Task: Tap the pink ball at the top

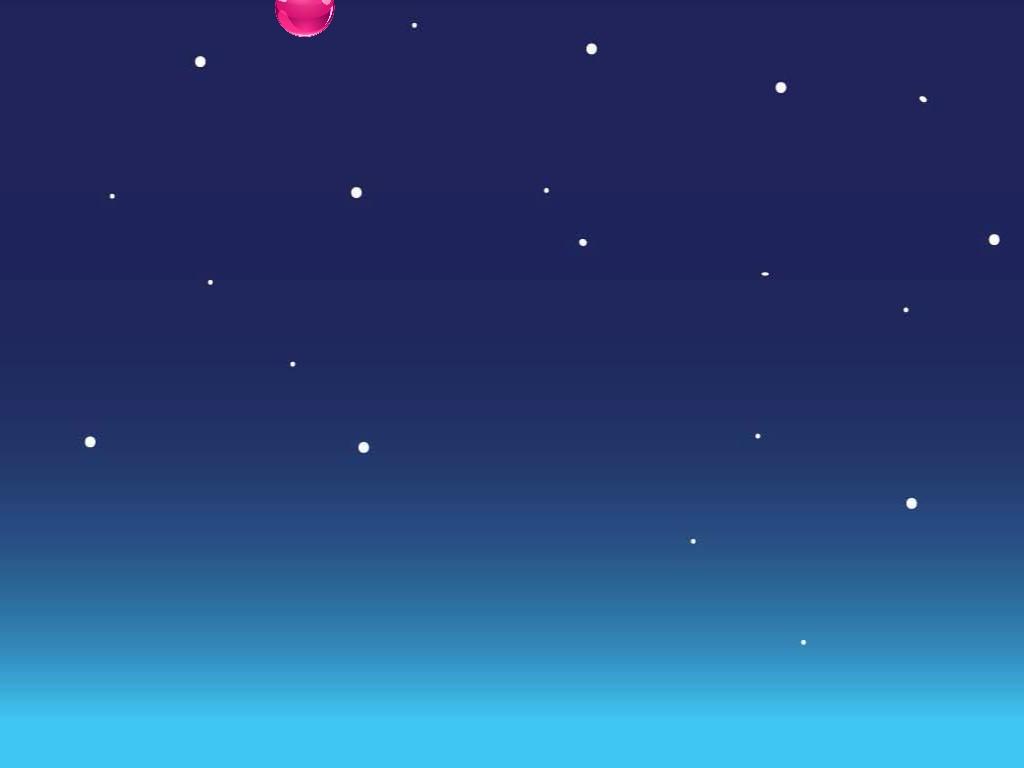Action: [304, 14]
